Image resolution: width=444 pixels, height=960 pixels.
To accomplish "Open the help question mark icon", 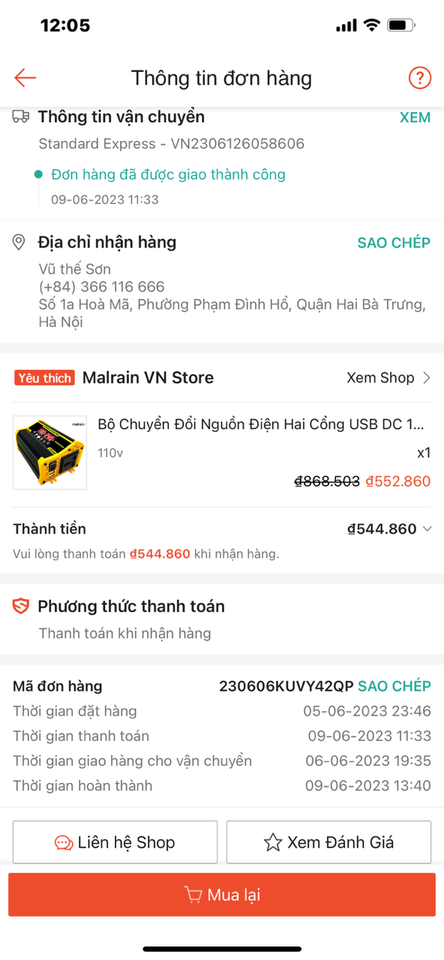I will (420, 78).
